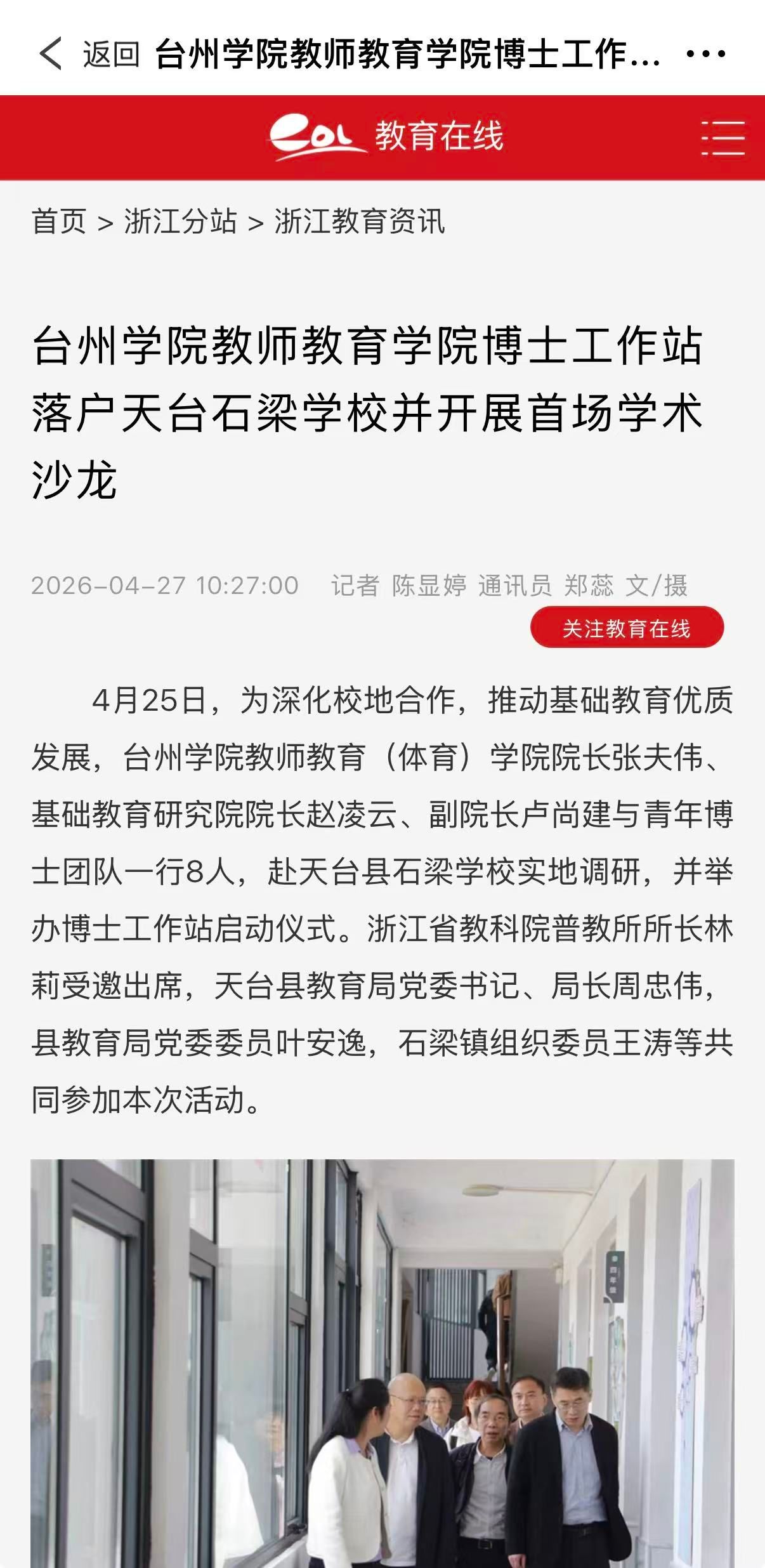Tap the 关注教育在线 follow button
This screenshot has height=1568, width=765.
626,628
